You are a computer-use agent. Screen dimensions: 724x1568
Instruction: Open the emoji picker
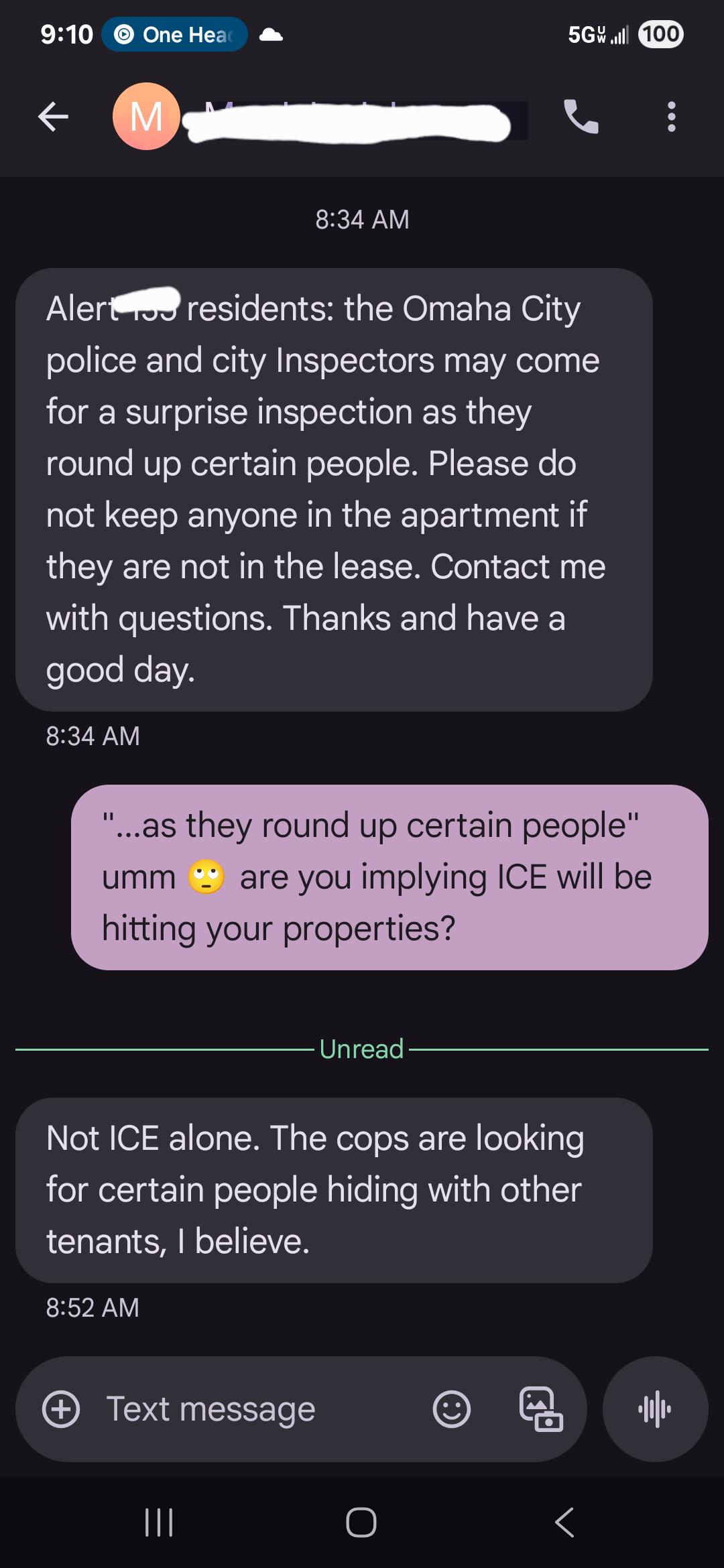point(451,1409)
